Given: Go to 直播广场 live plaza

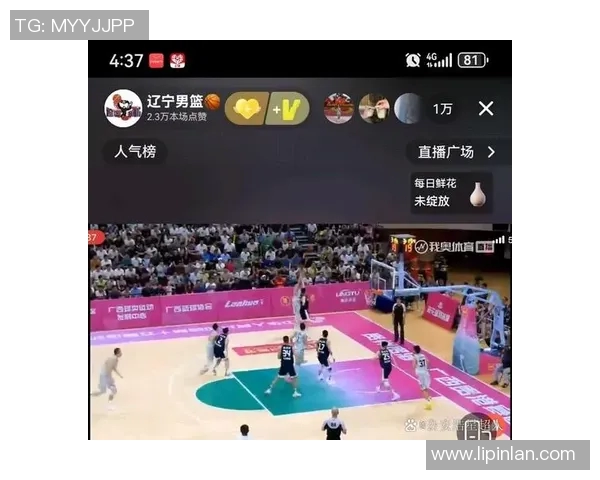Looking at the screenshot, I should click(456, 152).
